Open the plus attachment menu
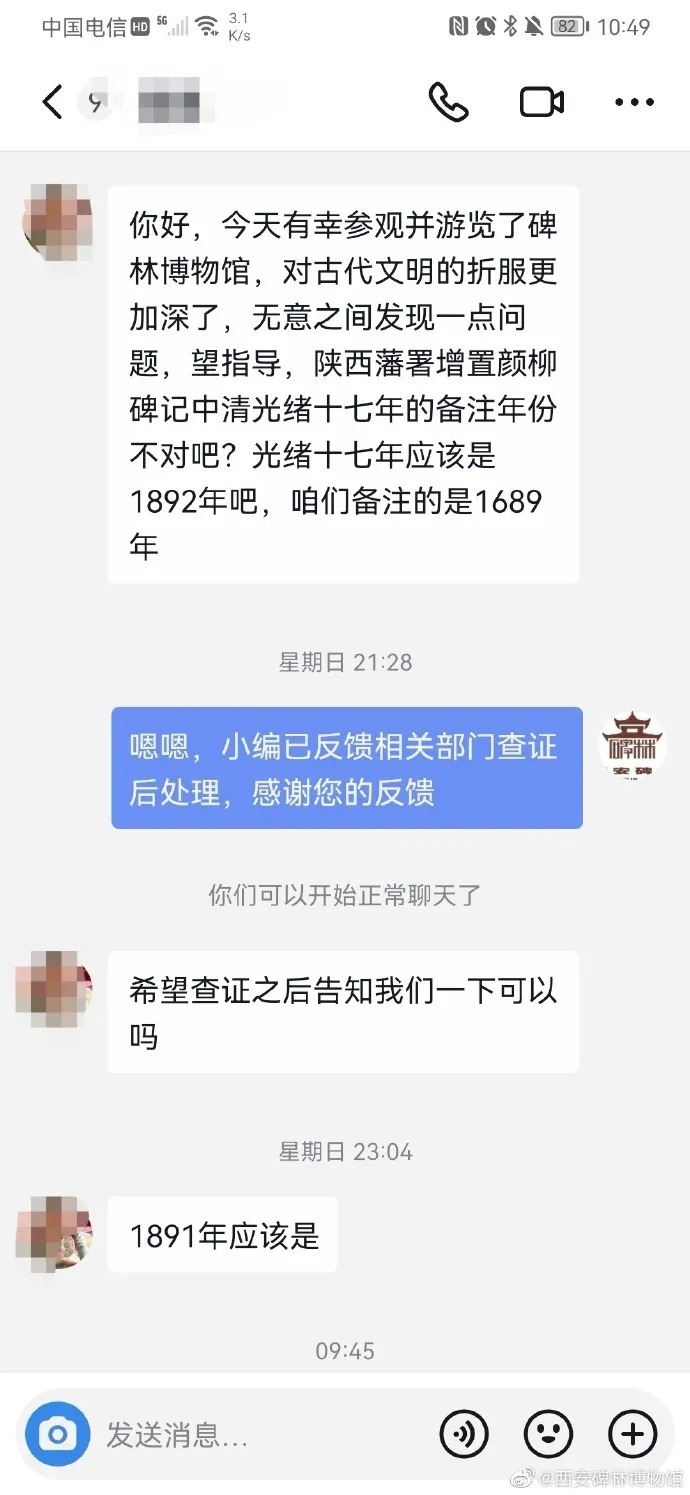Screen dimensions: 690x1495 [x=632, y=1436]
